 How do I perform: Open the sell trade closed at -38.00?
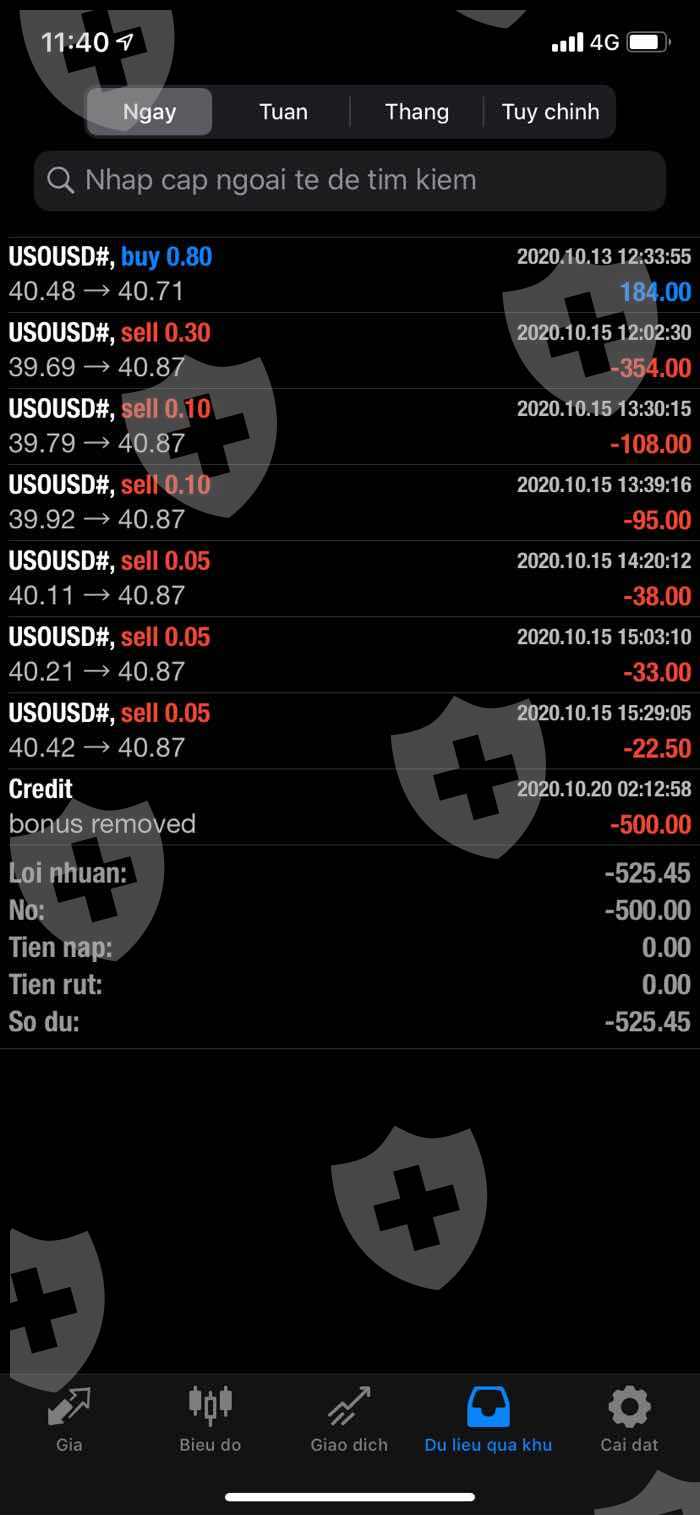click(x=350, y=579)
